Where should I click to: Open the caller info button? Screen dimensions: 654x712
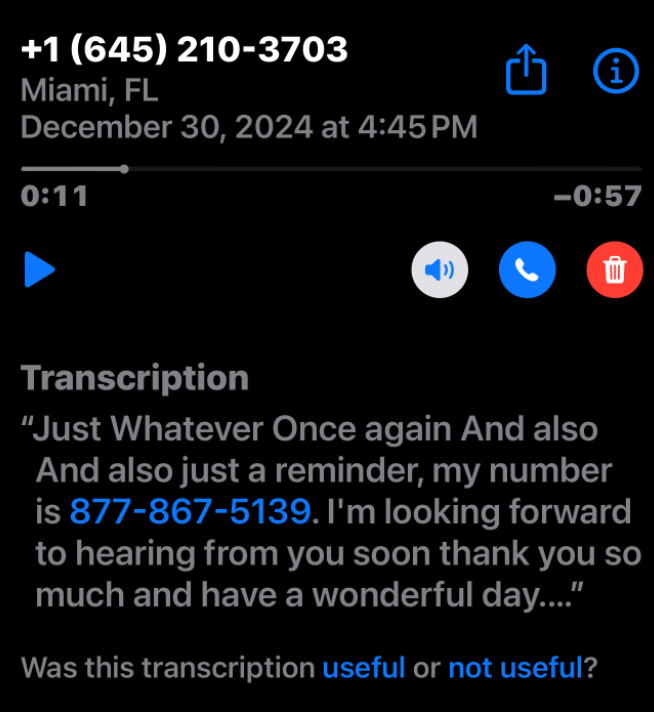pyautogui.click(x=615, y=70)
